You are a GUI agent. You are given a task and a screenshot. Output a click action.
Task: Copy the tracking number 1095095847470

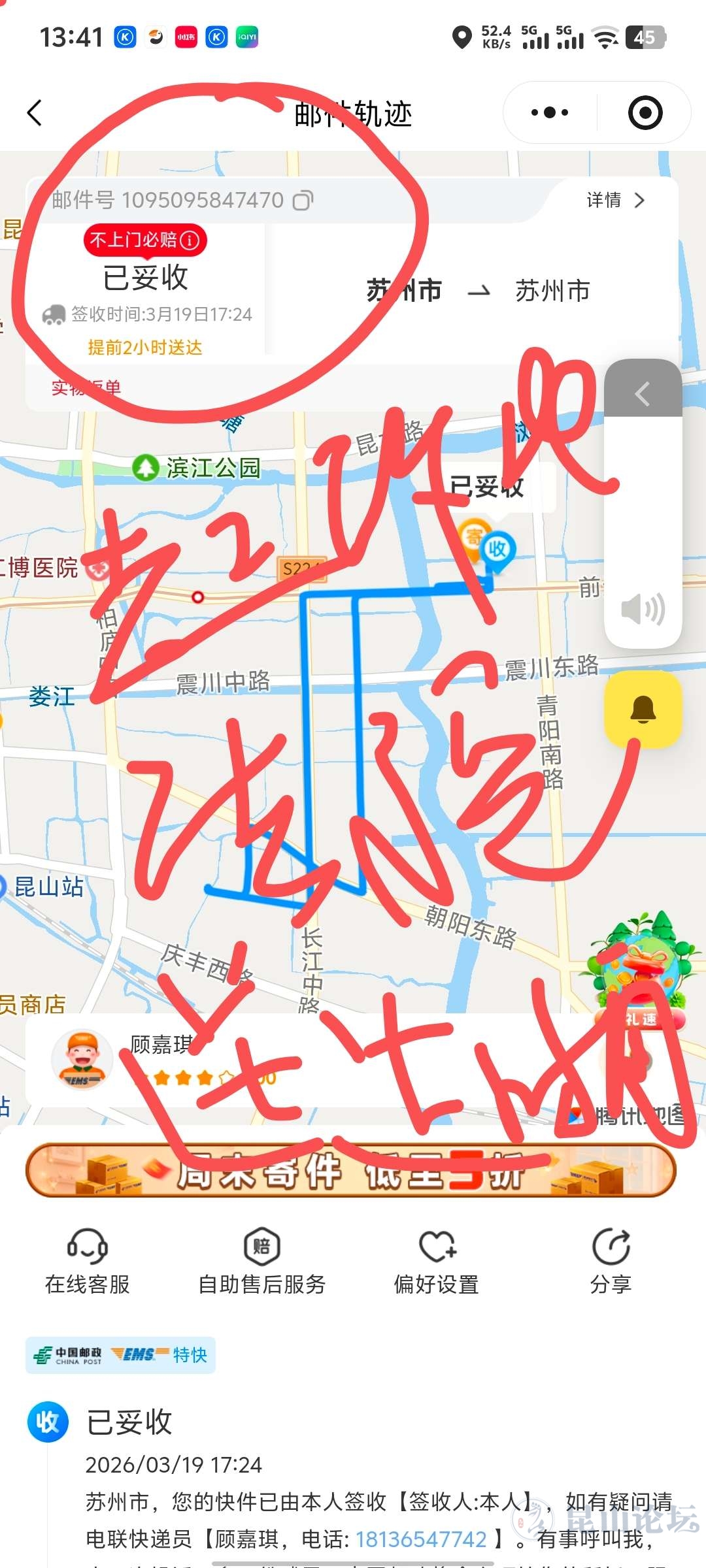point(303,200)
